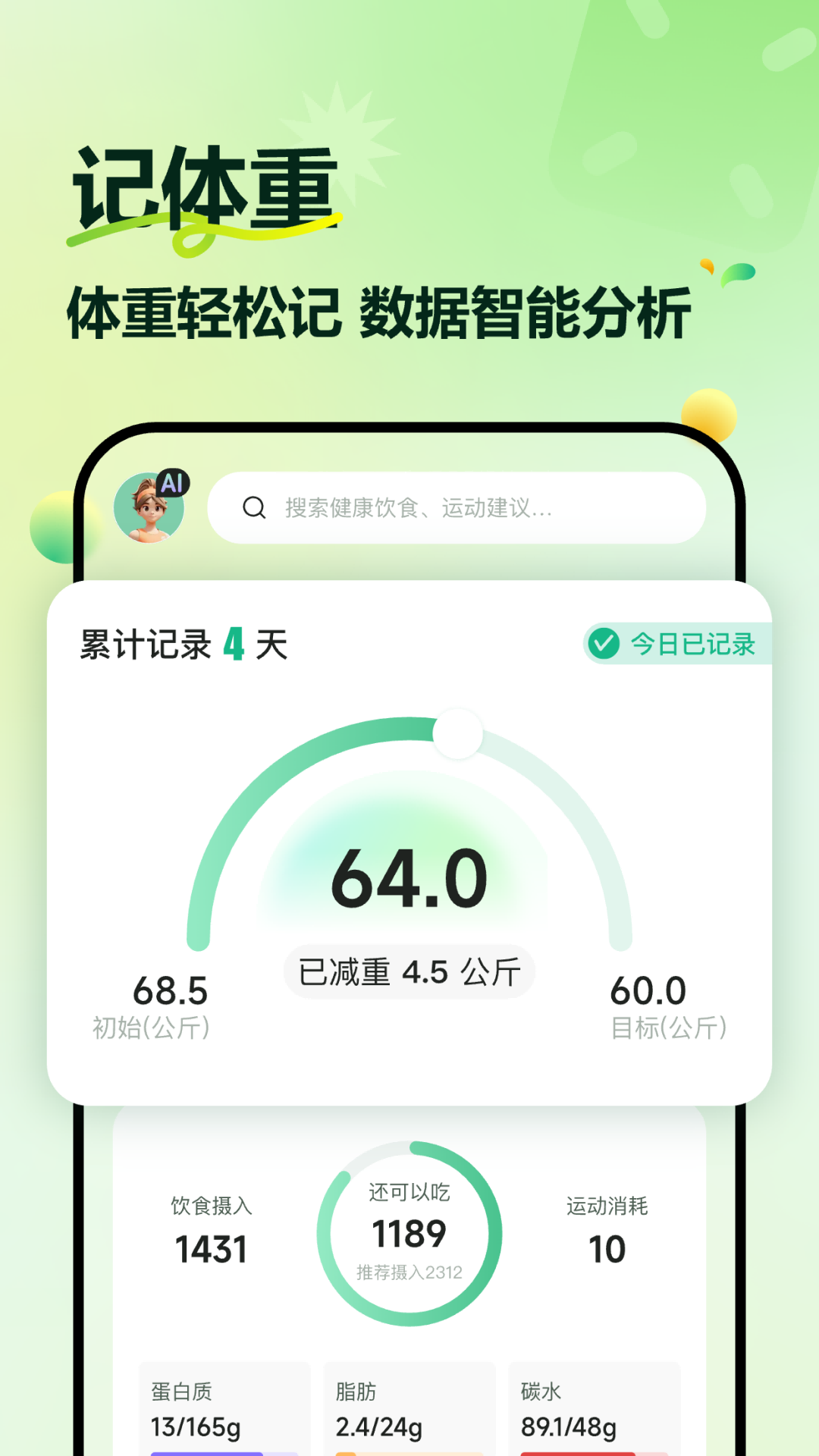Switch to the 运动消耗 section
819x1456 pixels.
pos(608,1221)
